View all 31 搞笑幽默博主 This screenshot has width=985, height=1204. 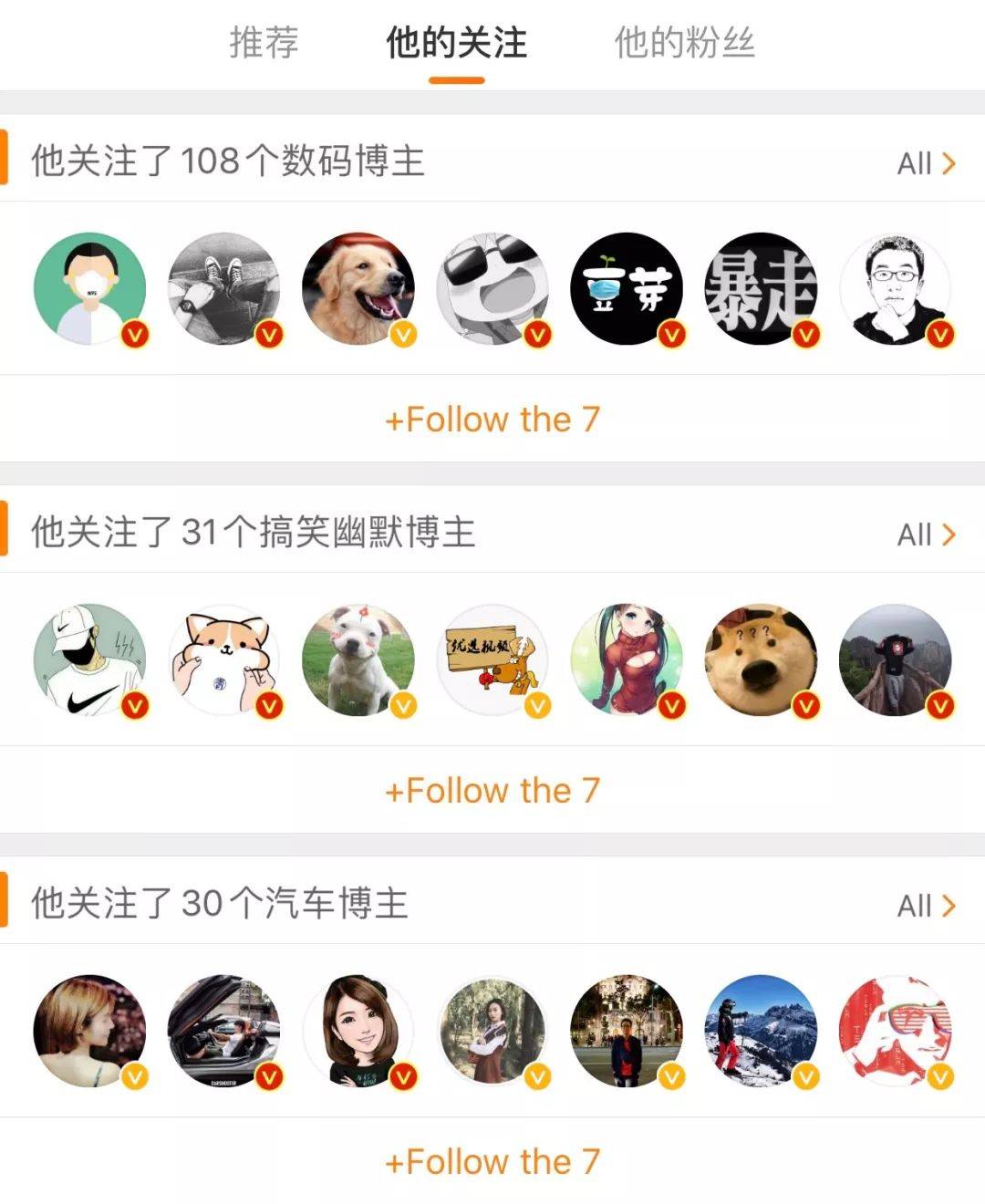(x=926, y=535)
